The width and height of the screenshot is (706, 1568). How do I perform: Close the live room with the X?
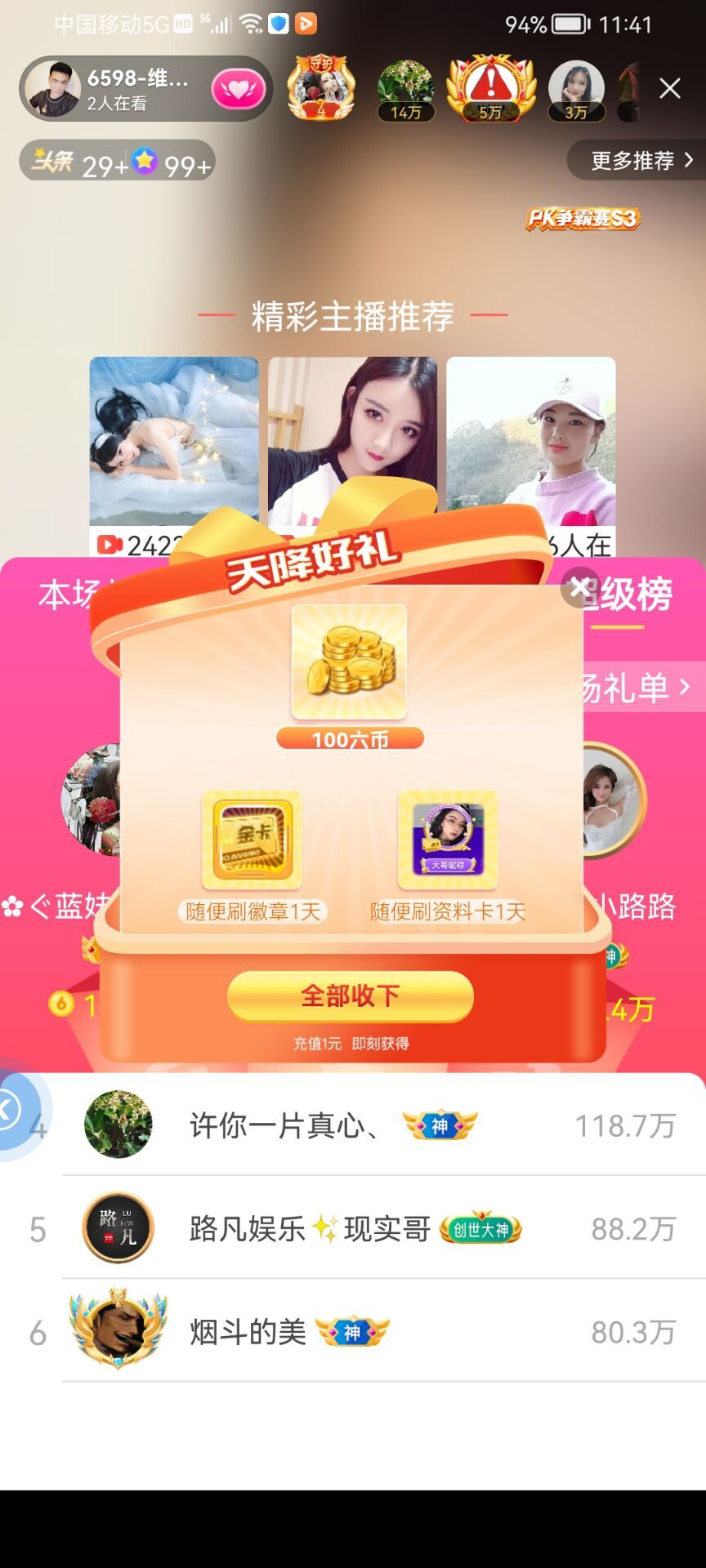(670, 88)
